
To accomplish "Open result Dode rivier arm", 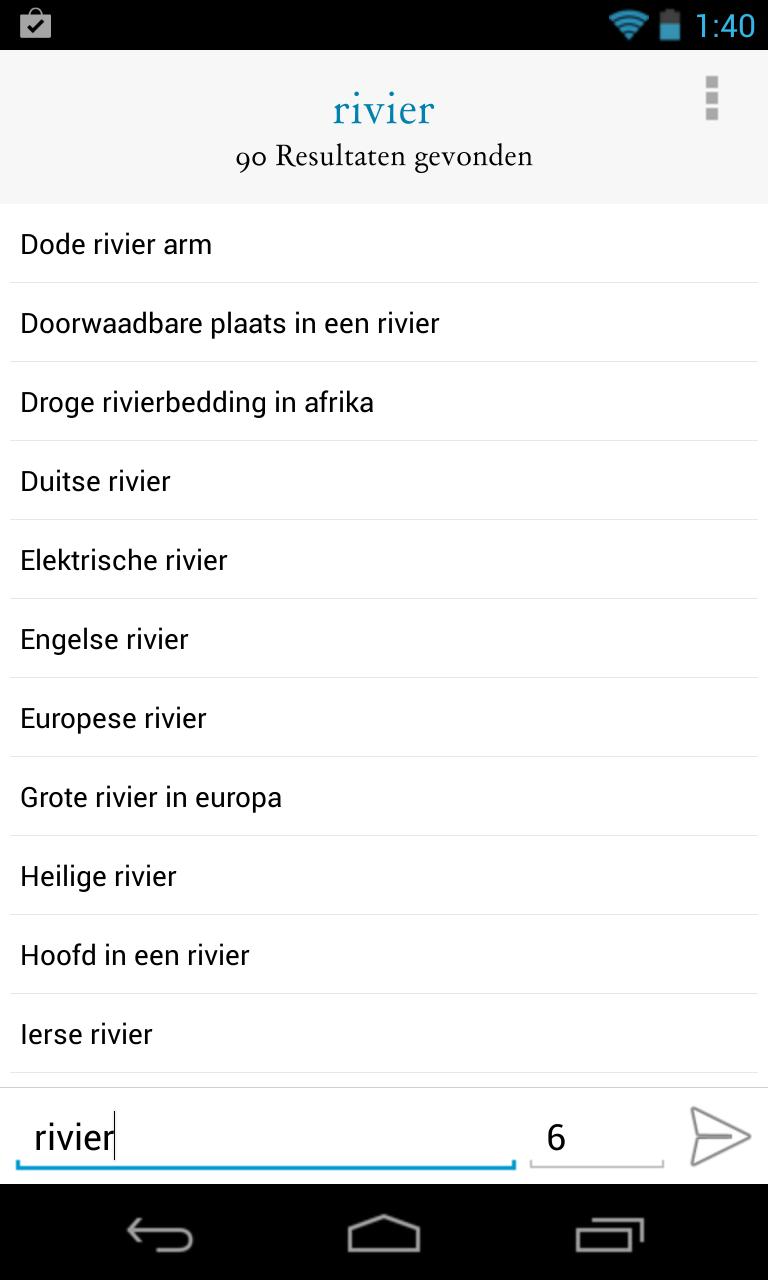I will 384,244.
